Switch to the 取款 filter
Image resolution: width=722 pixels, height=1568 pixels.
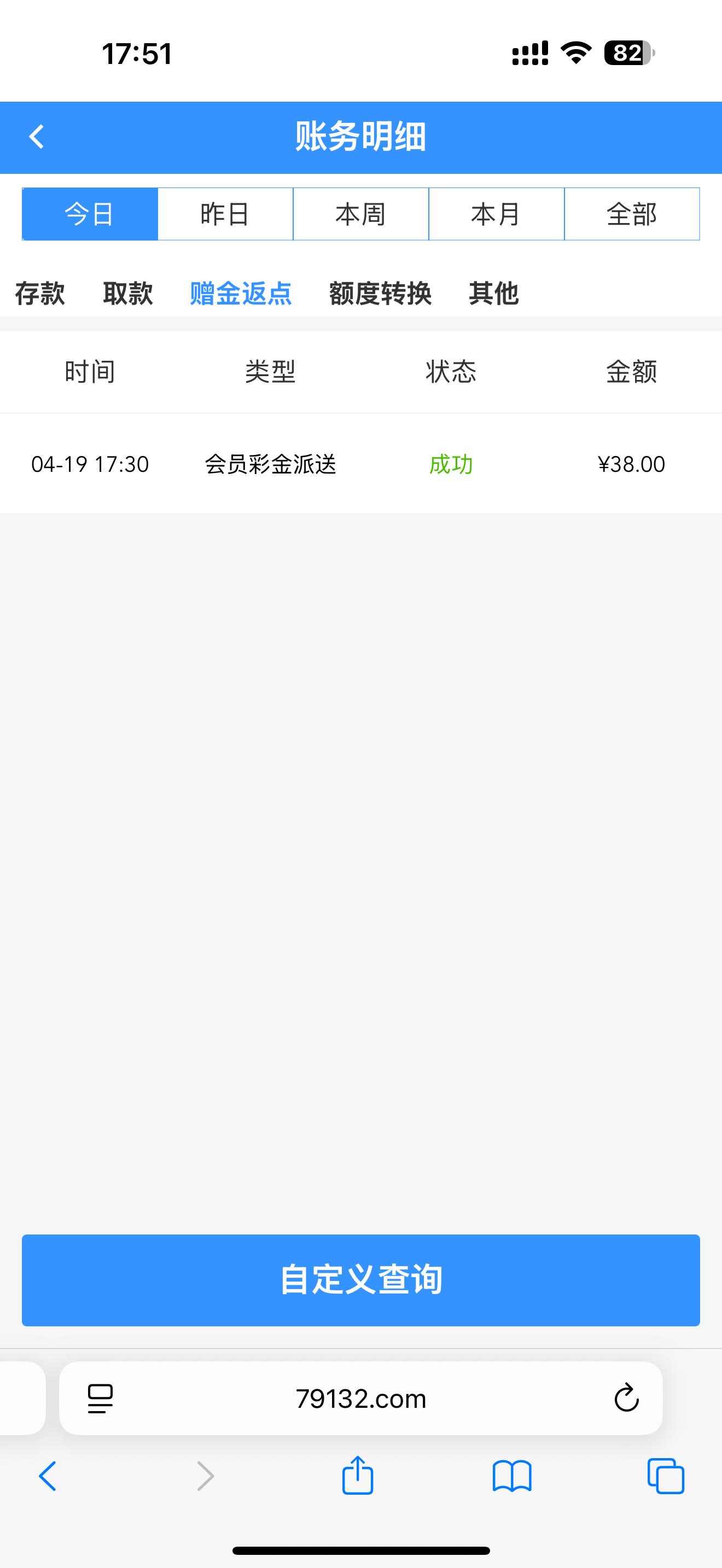pos(128,294)
